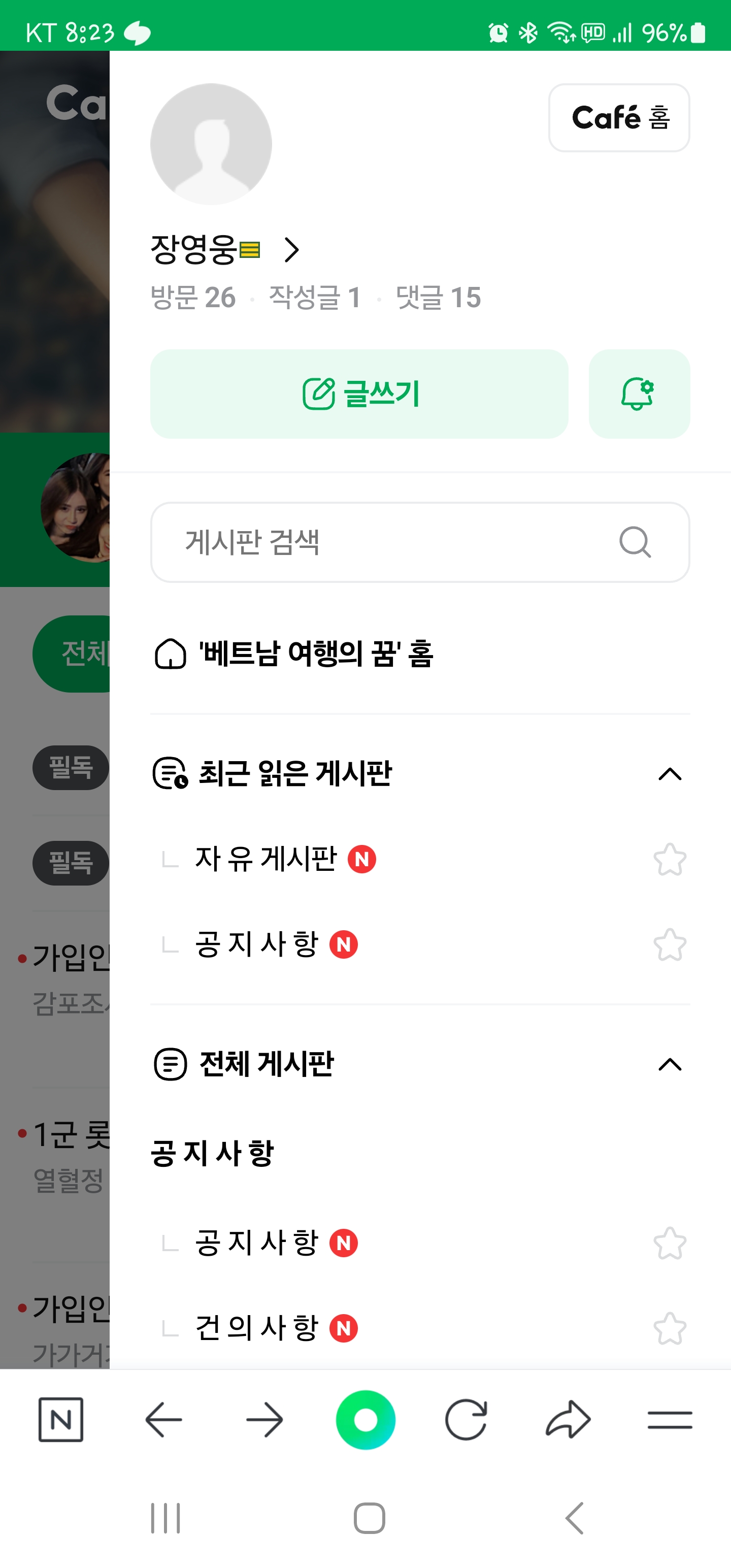Open notification settings bell button
This screenshot has height=1568, width=731.
coord(639,394)
